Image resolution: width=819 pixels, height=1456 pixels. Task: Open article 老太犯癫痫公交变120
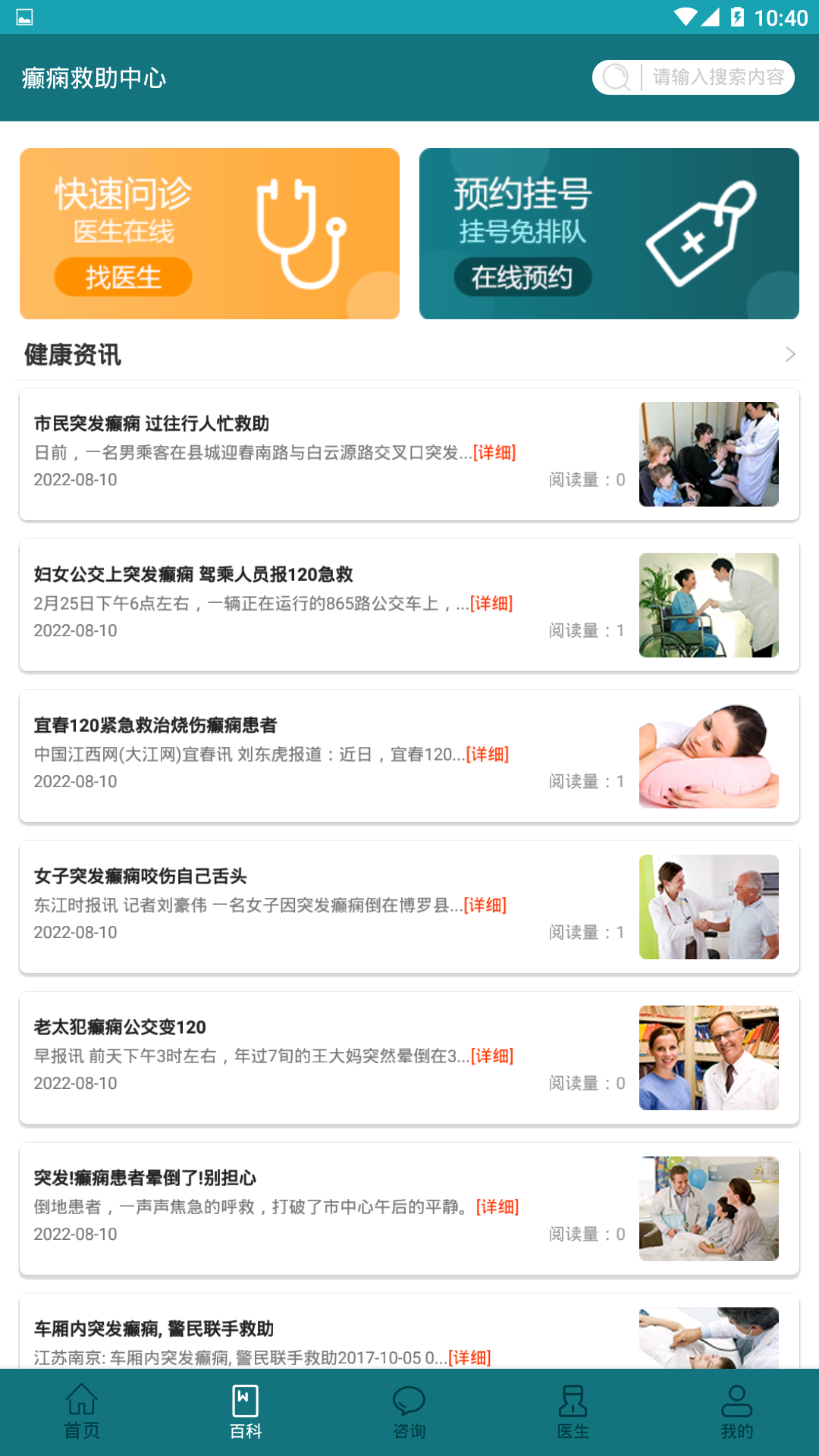[120, 1027]
